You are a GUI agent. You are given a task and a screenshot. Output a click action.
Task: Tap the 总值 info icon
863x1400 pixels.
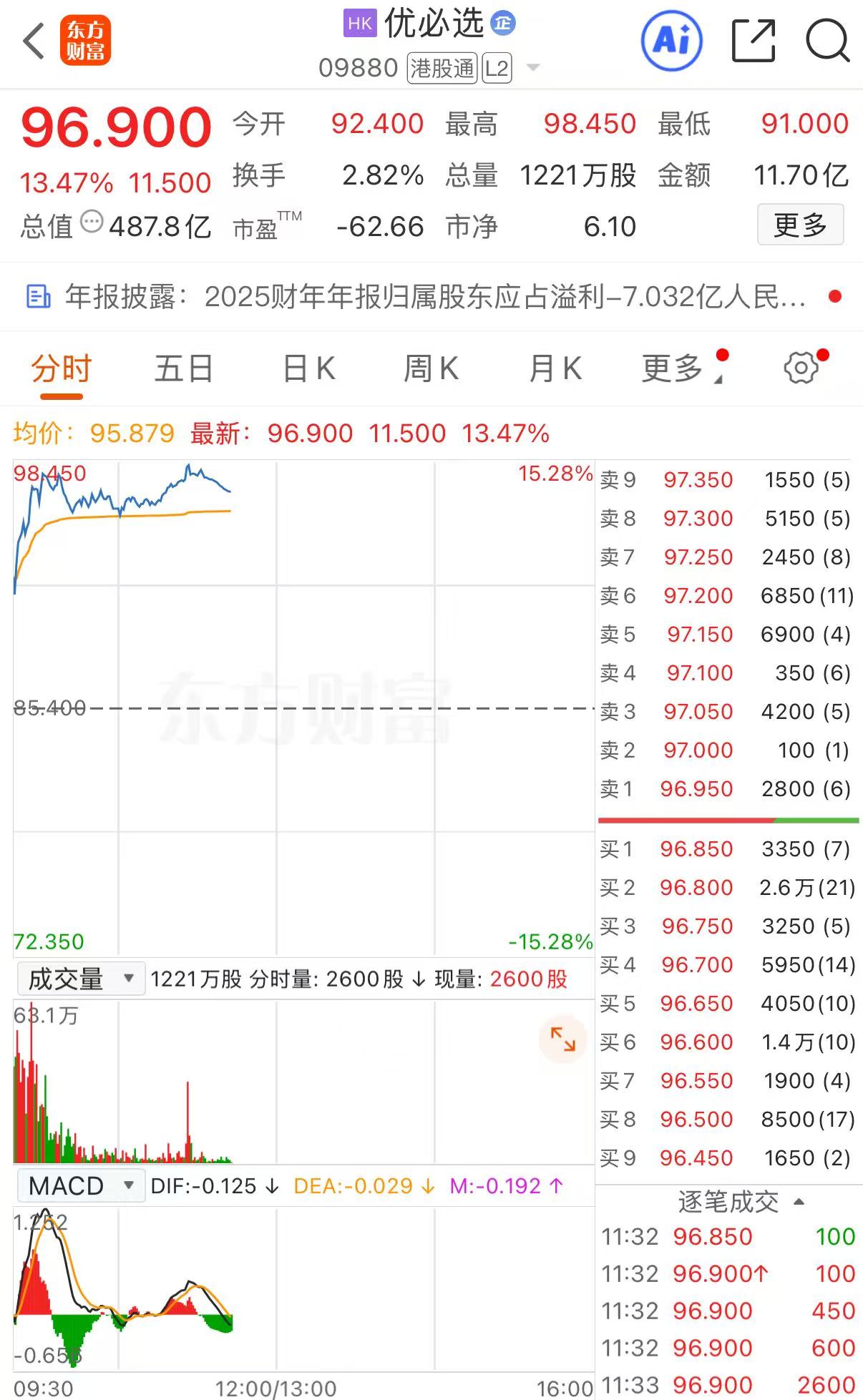coord(92,222)
